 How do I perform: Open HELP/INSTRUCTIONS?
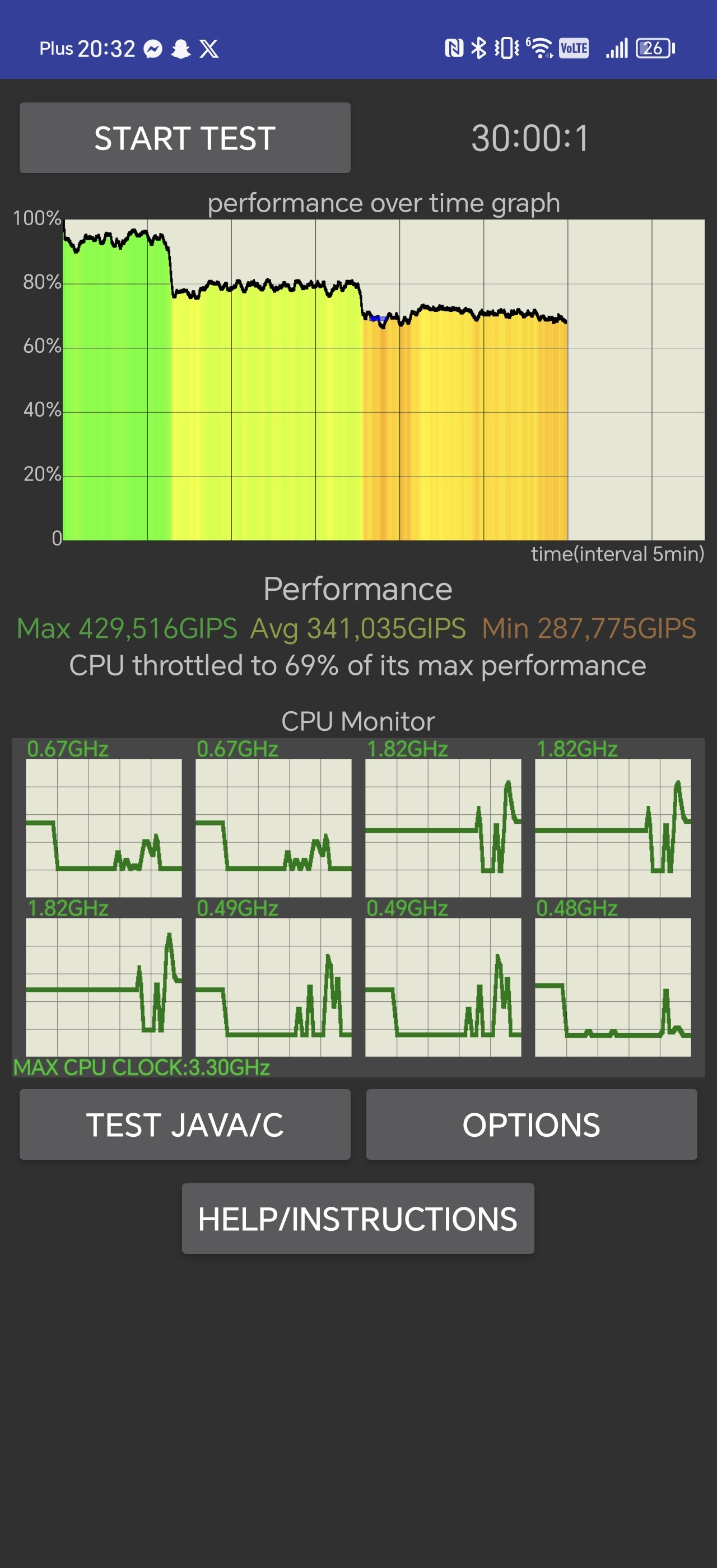358,1219
